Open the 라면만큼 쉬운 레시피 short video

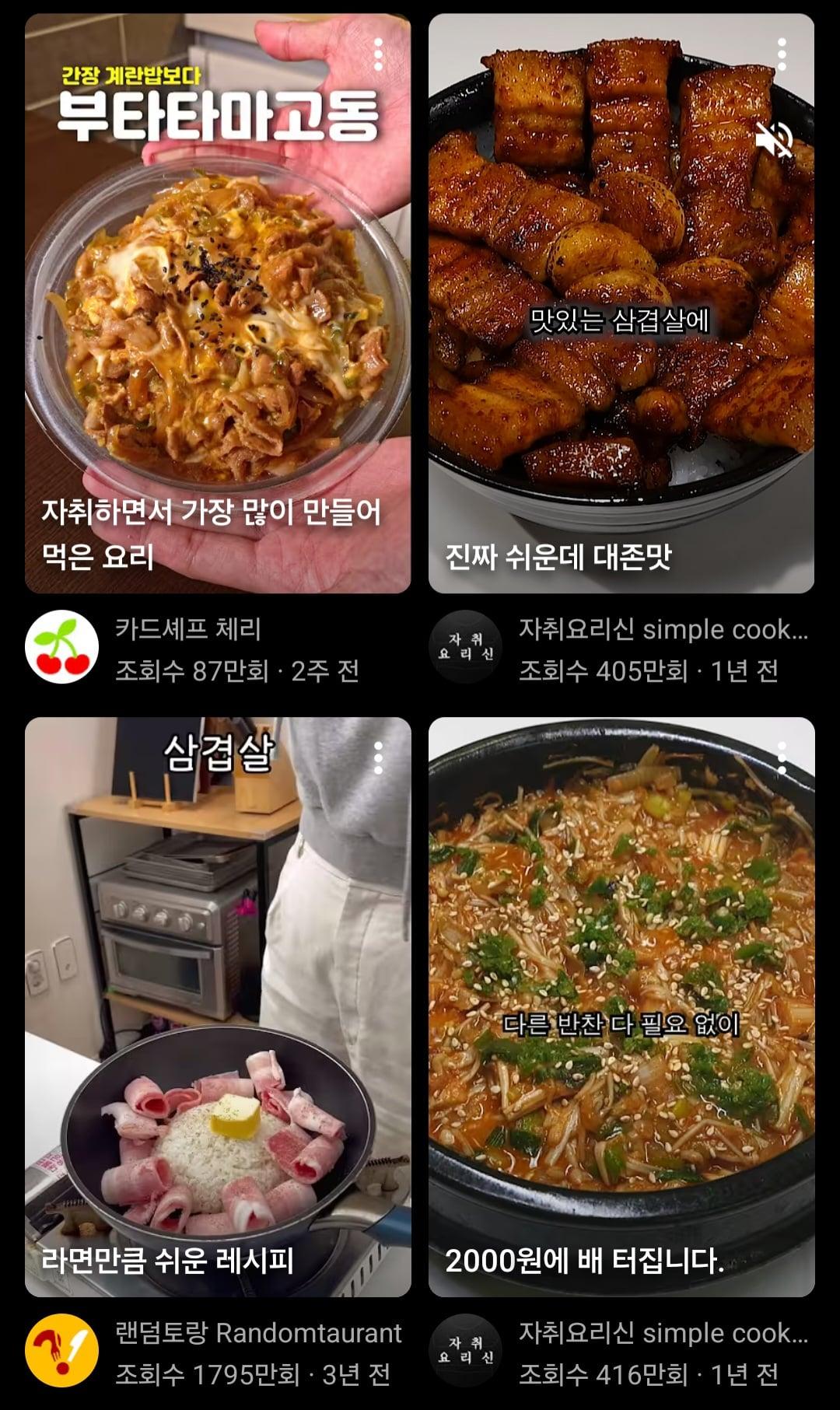point(218,1006)
